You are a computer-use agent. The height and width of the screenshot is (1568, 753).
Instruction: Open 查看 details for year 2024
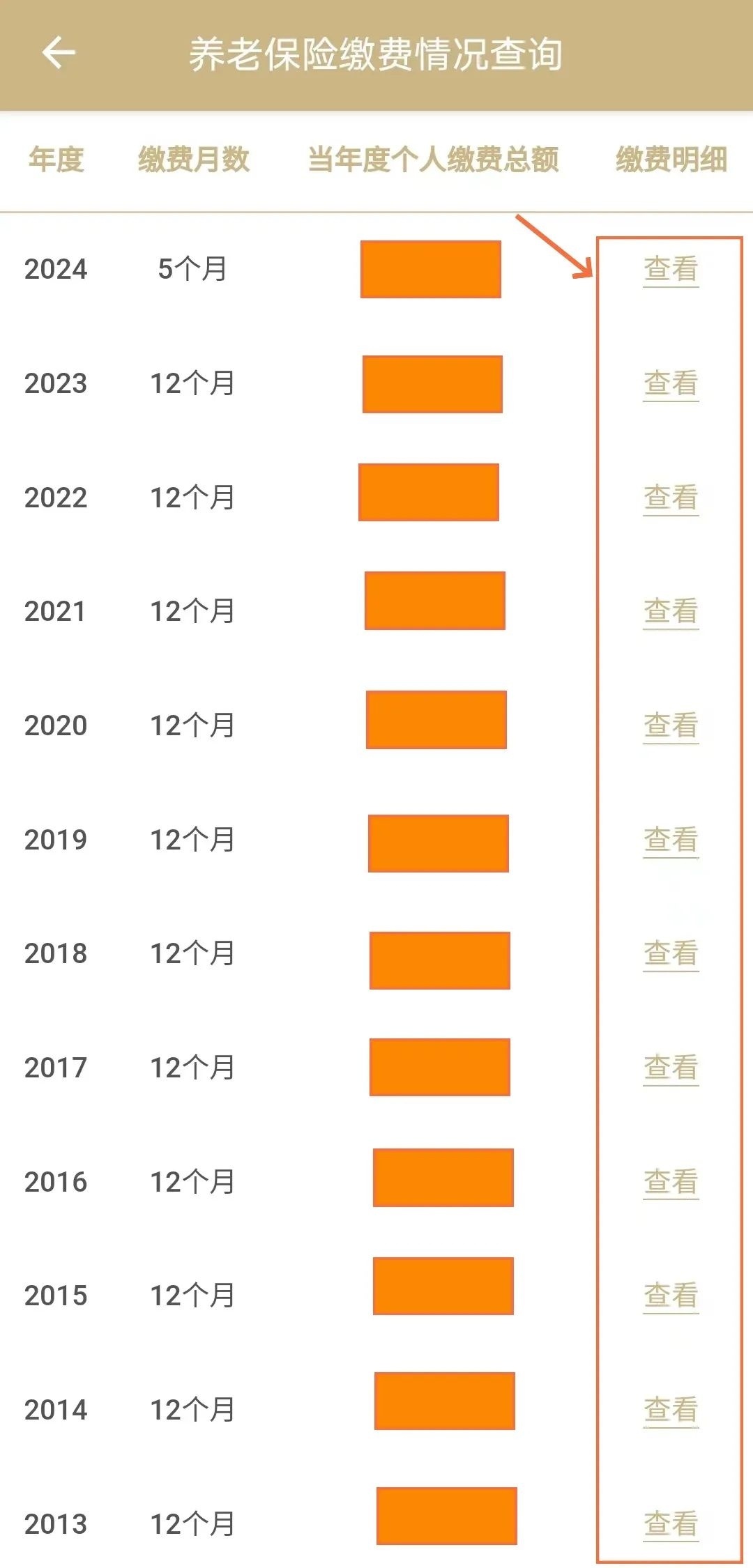coord(671,269)
